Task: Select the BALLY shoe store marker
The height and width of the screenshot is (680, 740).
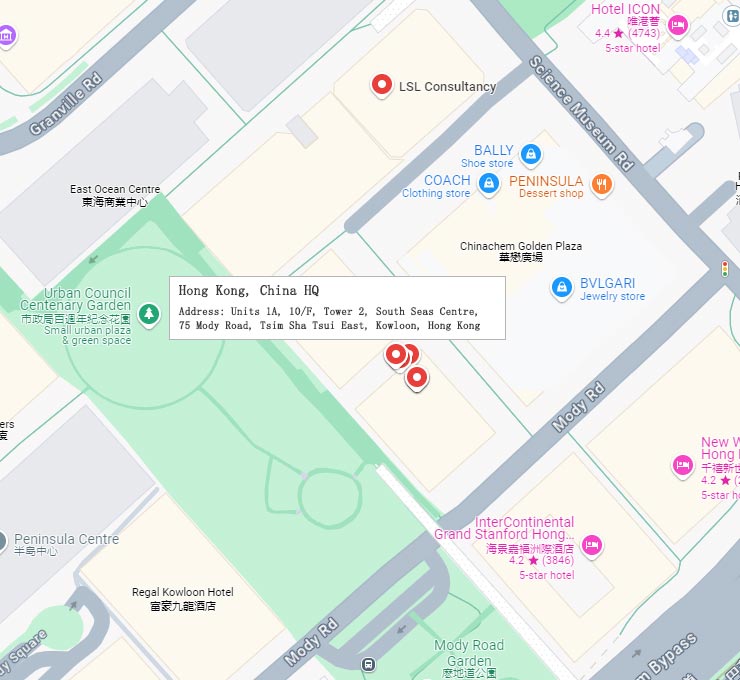Action: click(531, 154)
